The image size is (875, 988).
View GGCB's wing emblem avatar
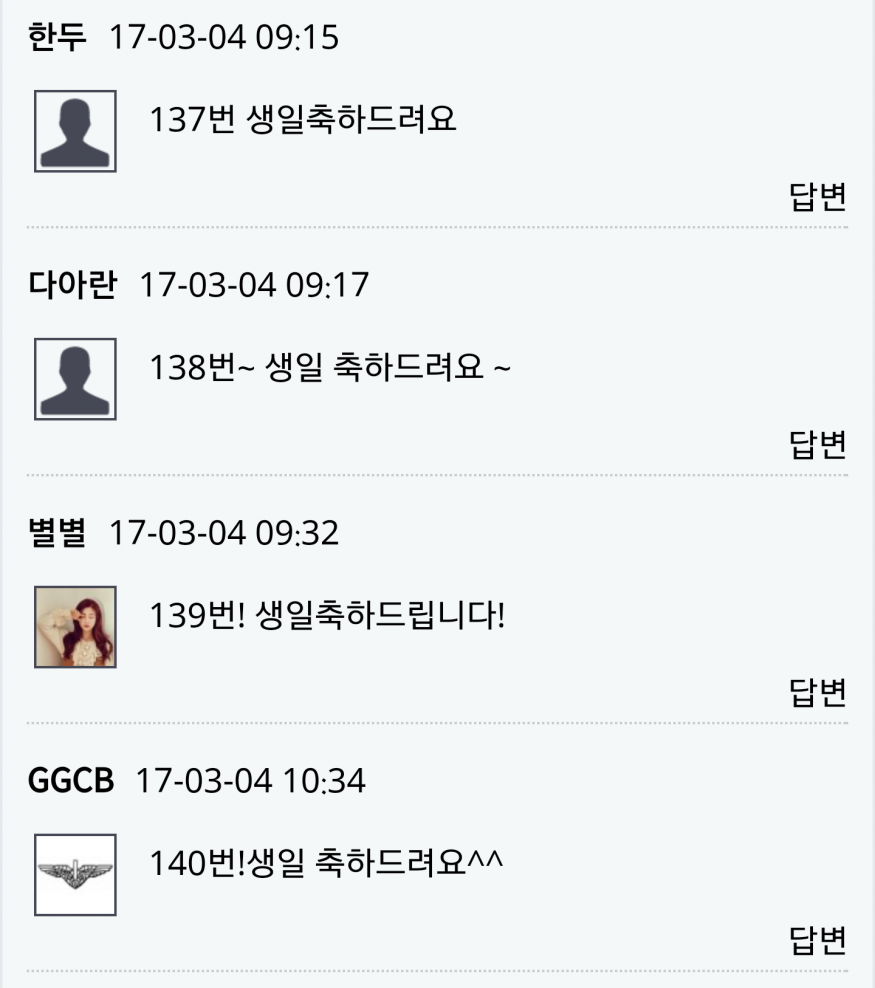76,874
